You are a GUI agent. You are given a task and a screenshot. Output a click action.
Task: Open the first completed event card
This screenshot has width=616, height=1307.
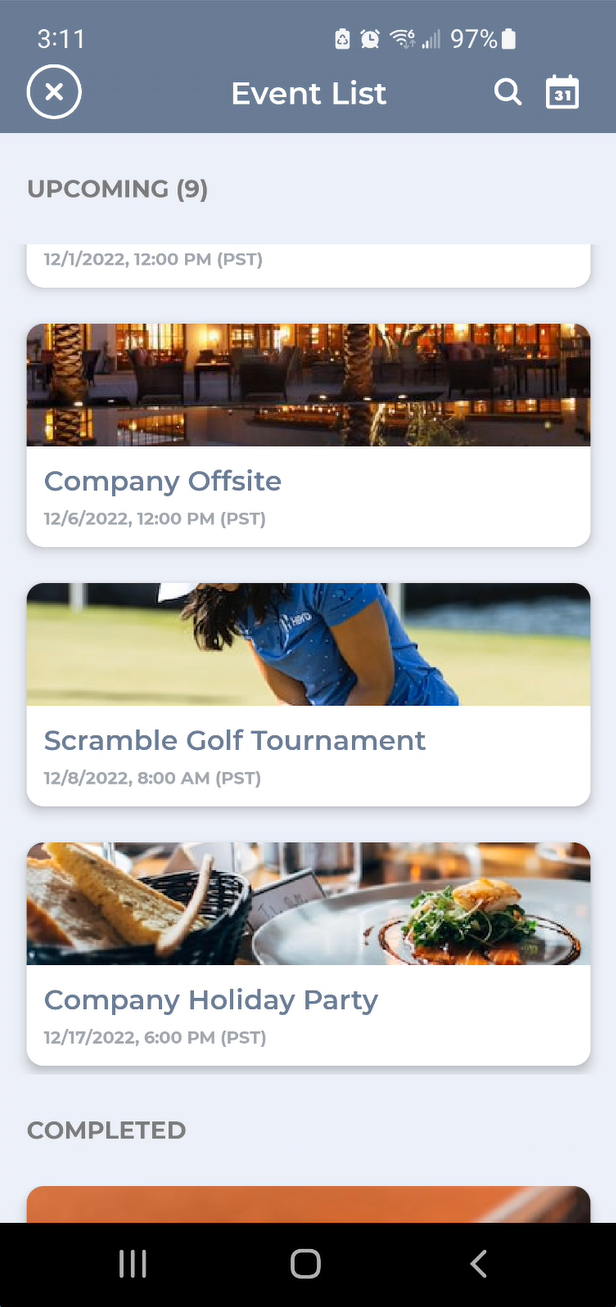(x=308, y=1203)
